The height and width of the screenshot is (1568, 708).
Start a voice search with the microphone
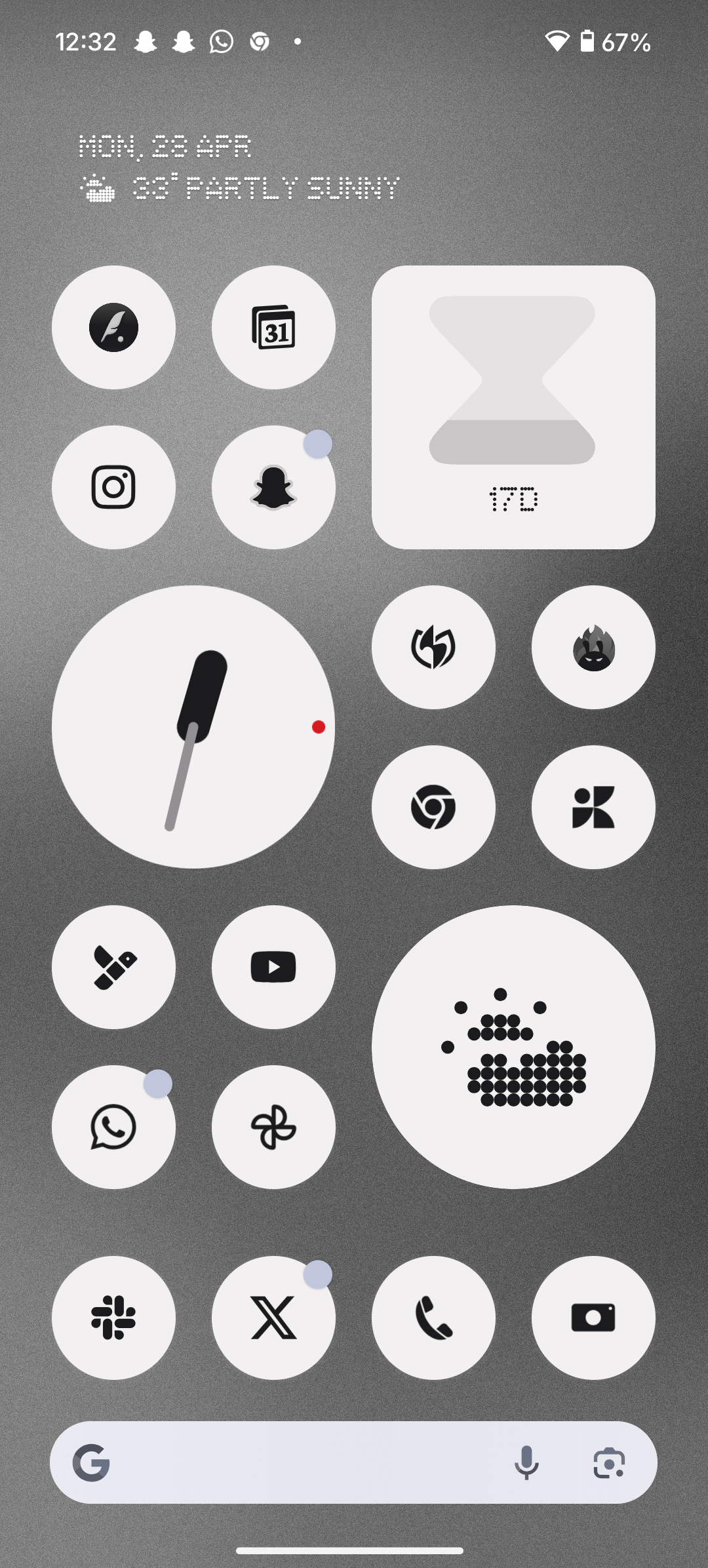pos(526,1462)
